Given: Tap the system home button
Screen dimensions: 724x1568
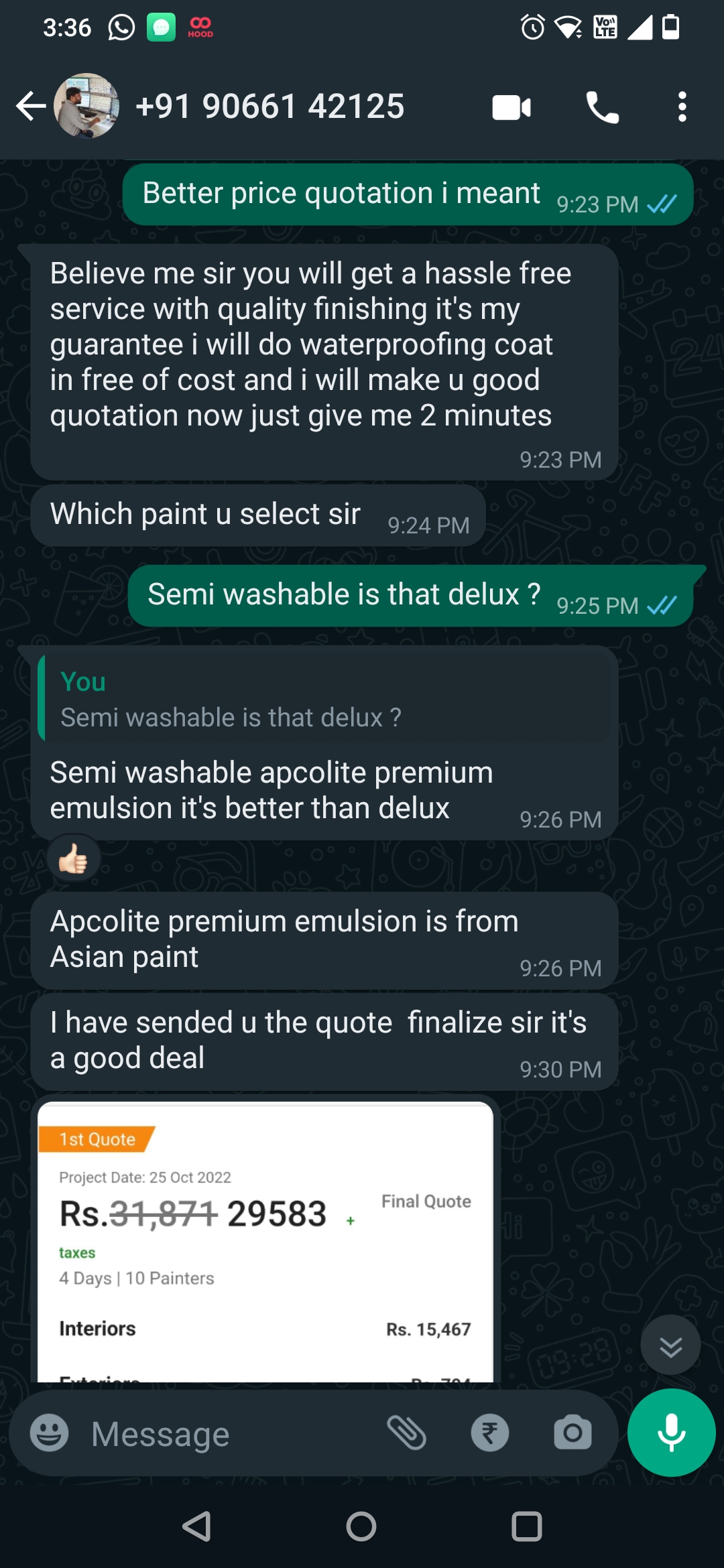Looking at the screenshot, I should [x=361, y=1526].
